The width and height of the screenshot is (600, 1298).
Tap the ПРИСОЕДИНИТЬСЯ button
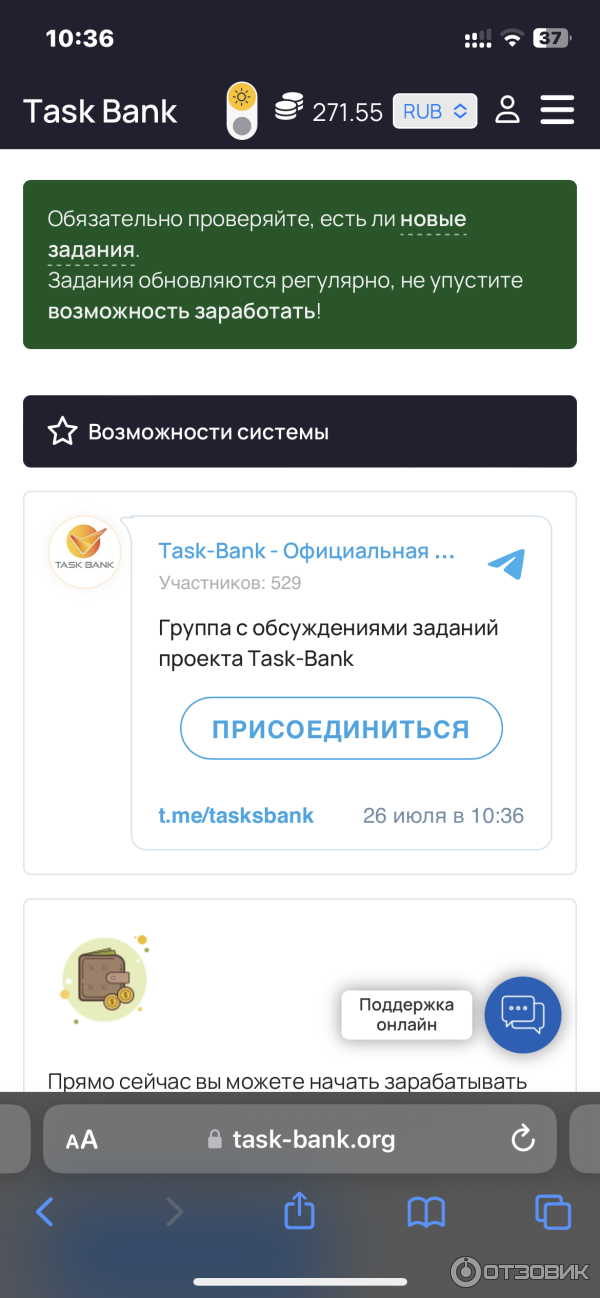[x=341, y=729]
